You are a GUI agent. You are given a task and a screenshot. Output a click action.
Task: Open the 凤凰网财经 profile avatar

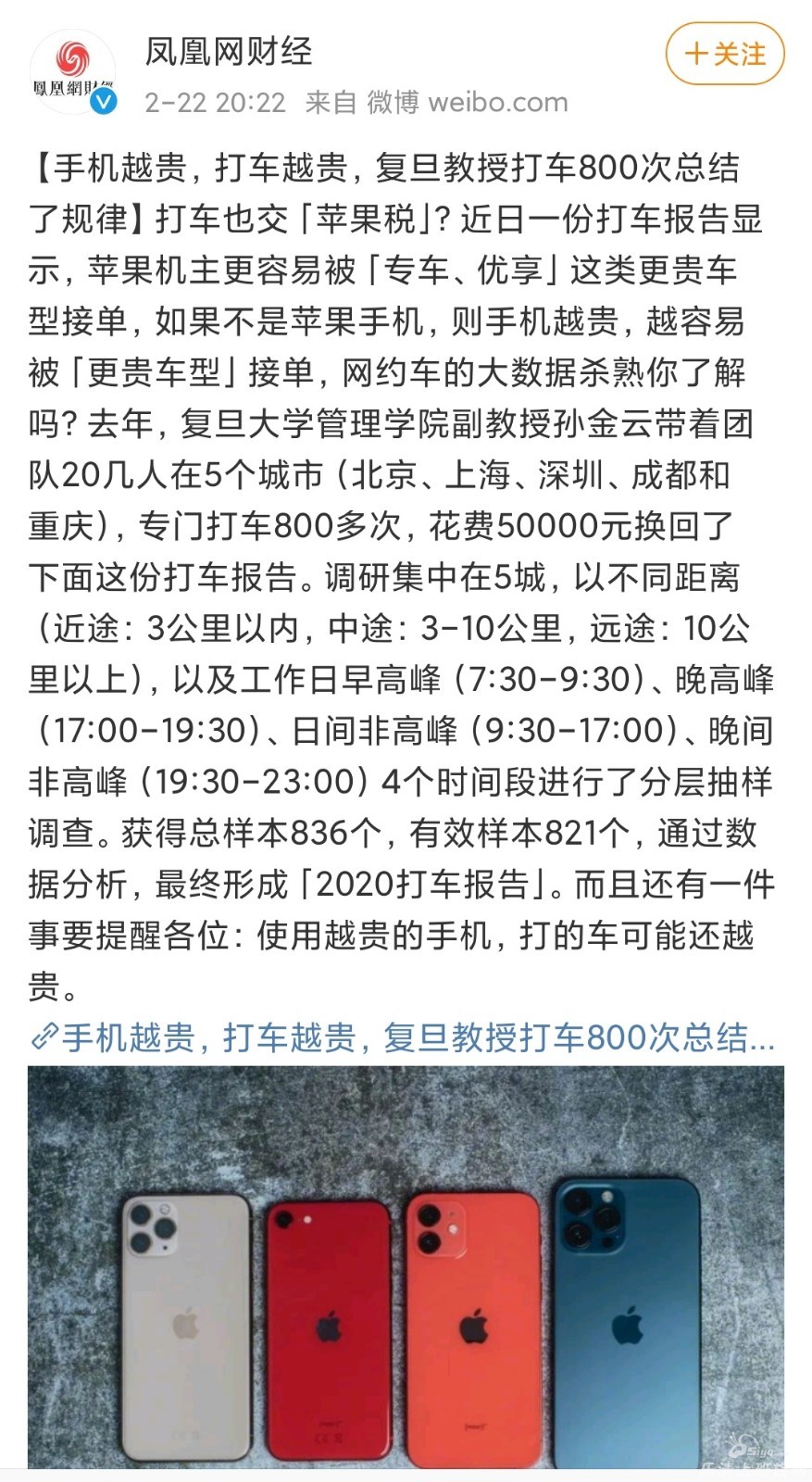tap(73, 71)
